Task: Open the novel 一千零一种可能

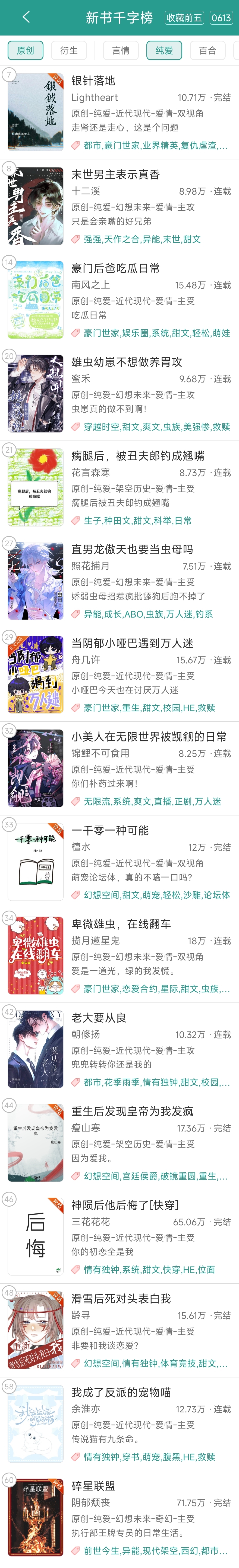Action: (110, 831)
